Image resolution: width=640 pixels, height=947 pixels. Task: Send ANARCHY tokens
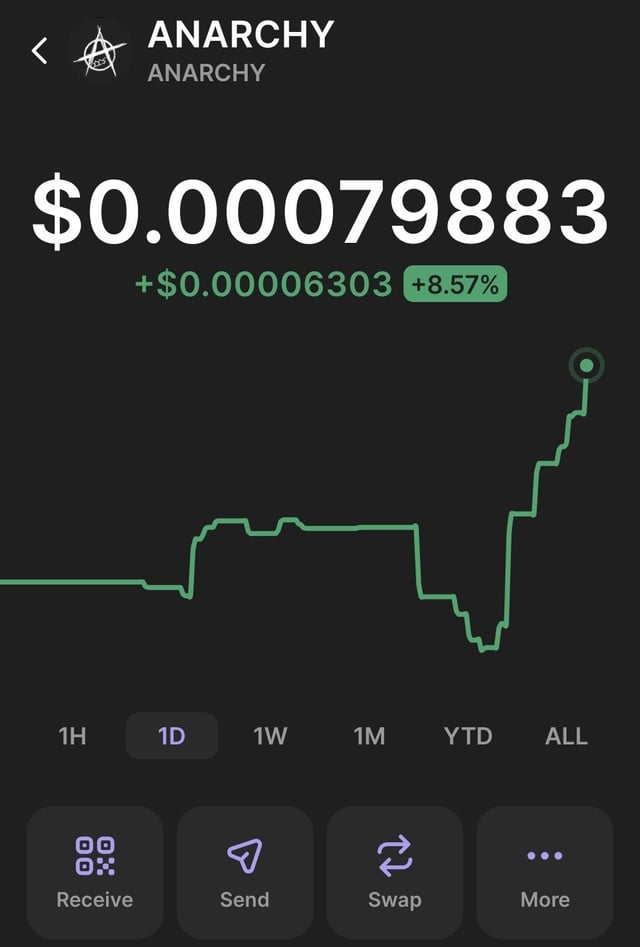coord(245,872)
